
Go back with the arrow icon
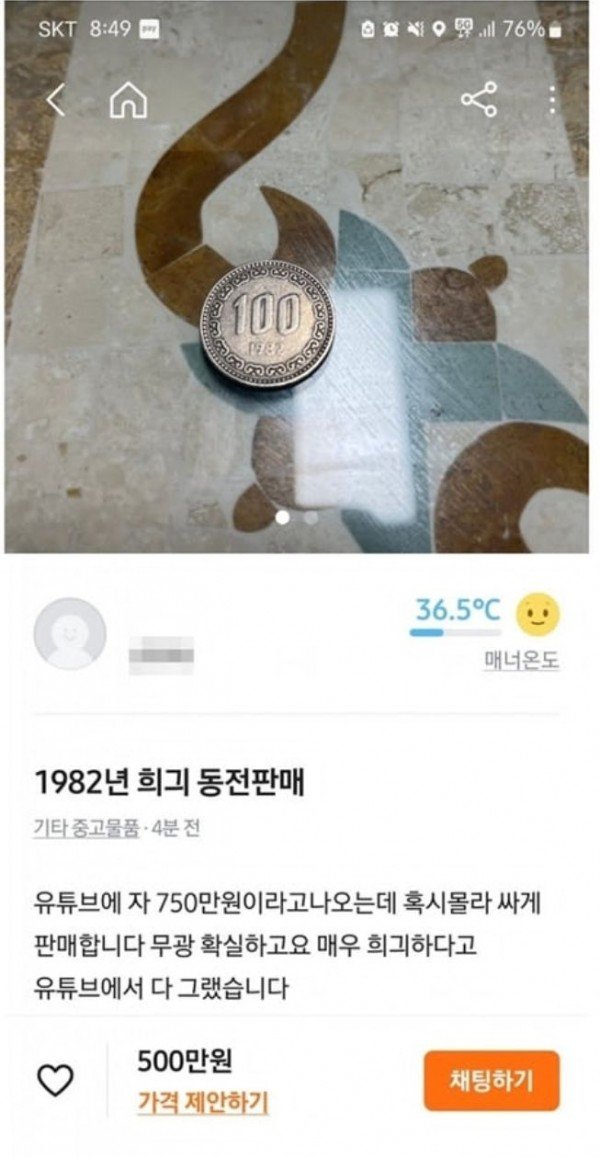[x=56, y=100]
